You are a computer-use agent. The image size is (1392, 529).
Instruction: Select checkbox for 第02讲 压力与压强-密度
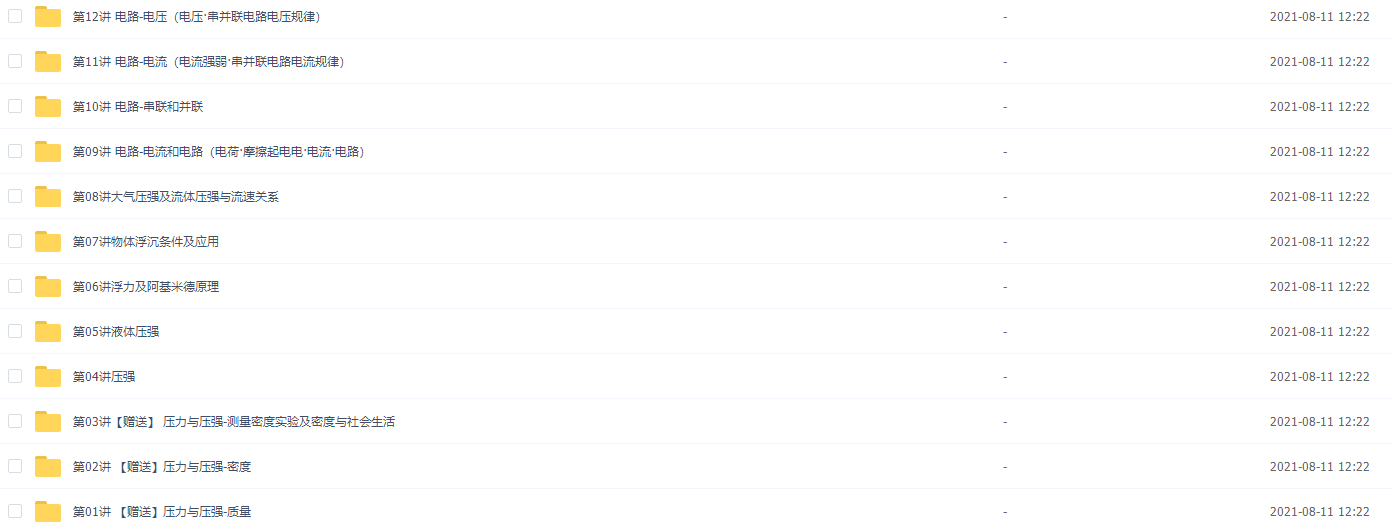15,466
